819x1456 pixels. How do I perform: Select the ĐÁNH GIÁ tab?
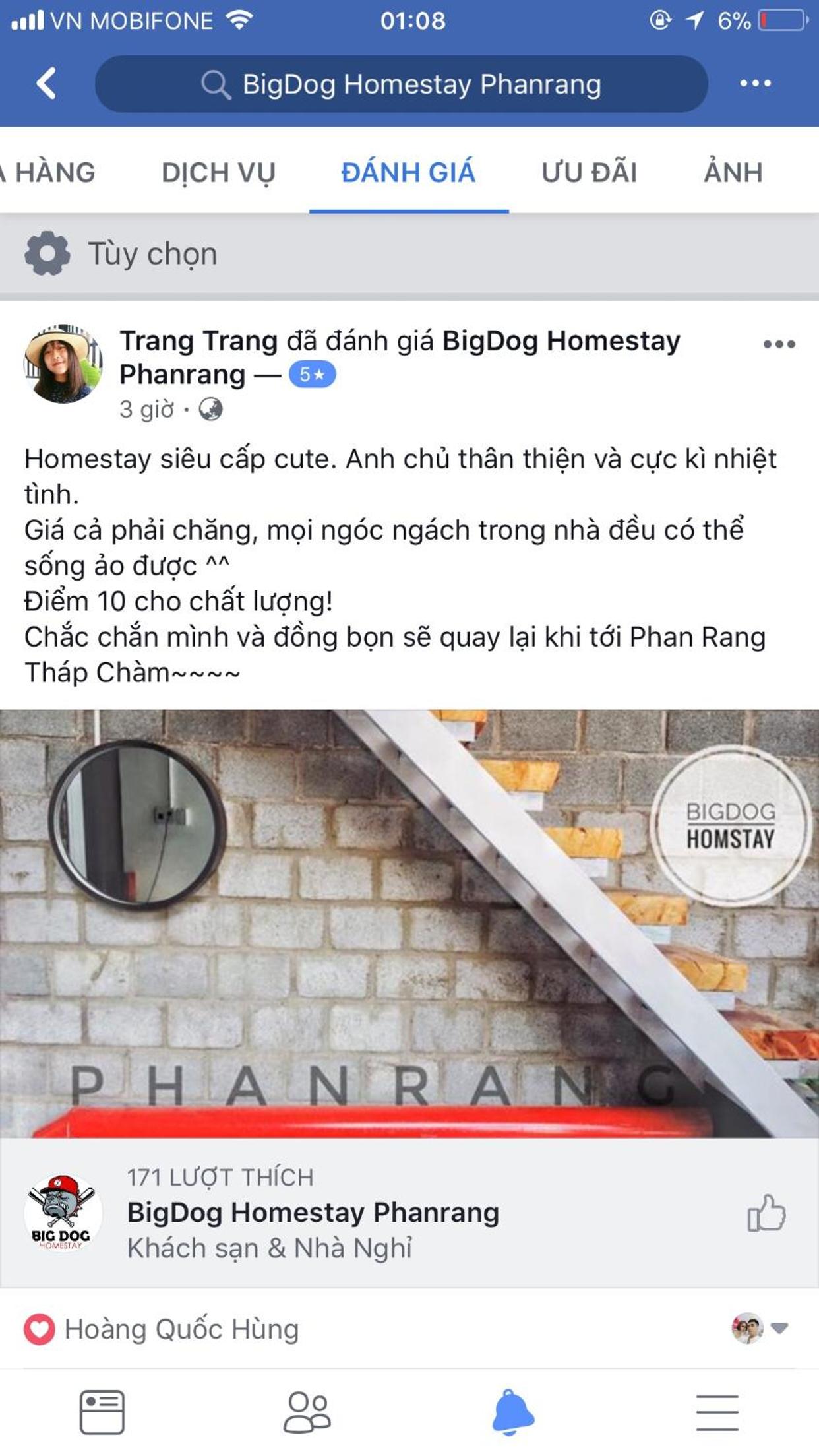click(x=408, y=172)
